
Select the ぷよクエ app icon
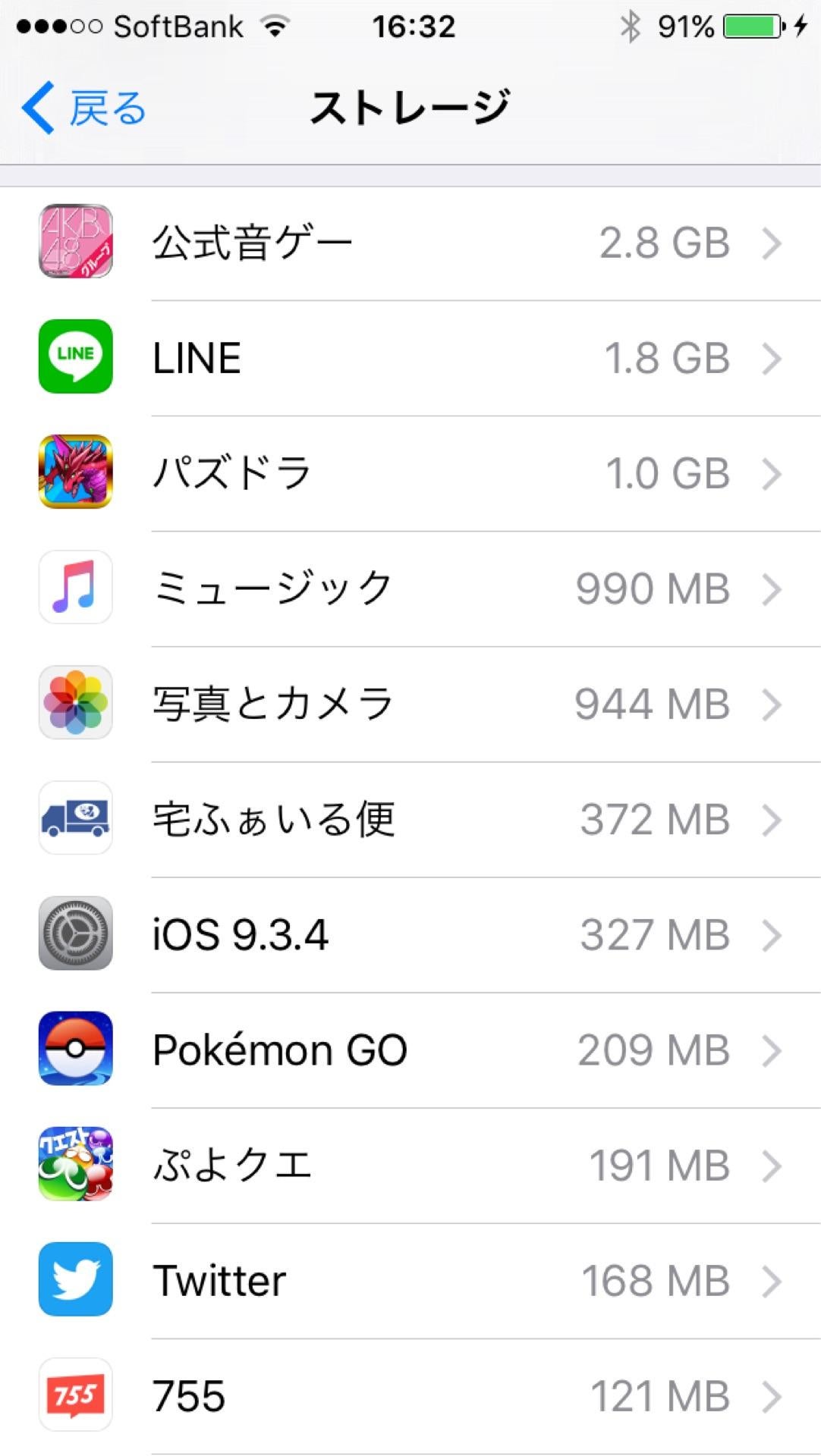75,1166
